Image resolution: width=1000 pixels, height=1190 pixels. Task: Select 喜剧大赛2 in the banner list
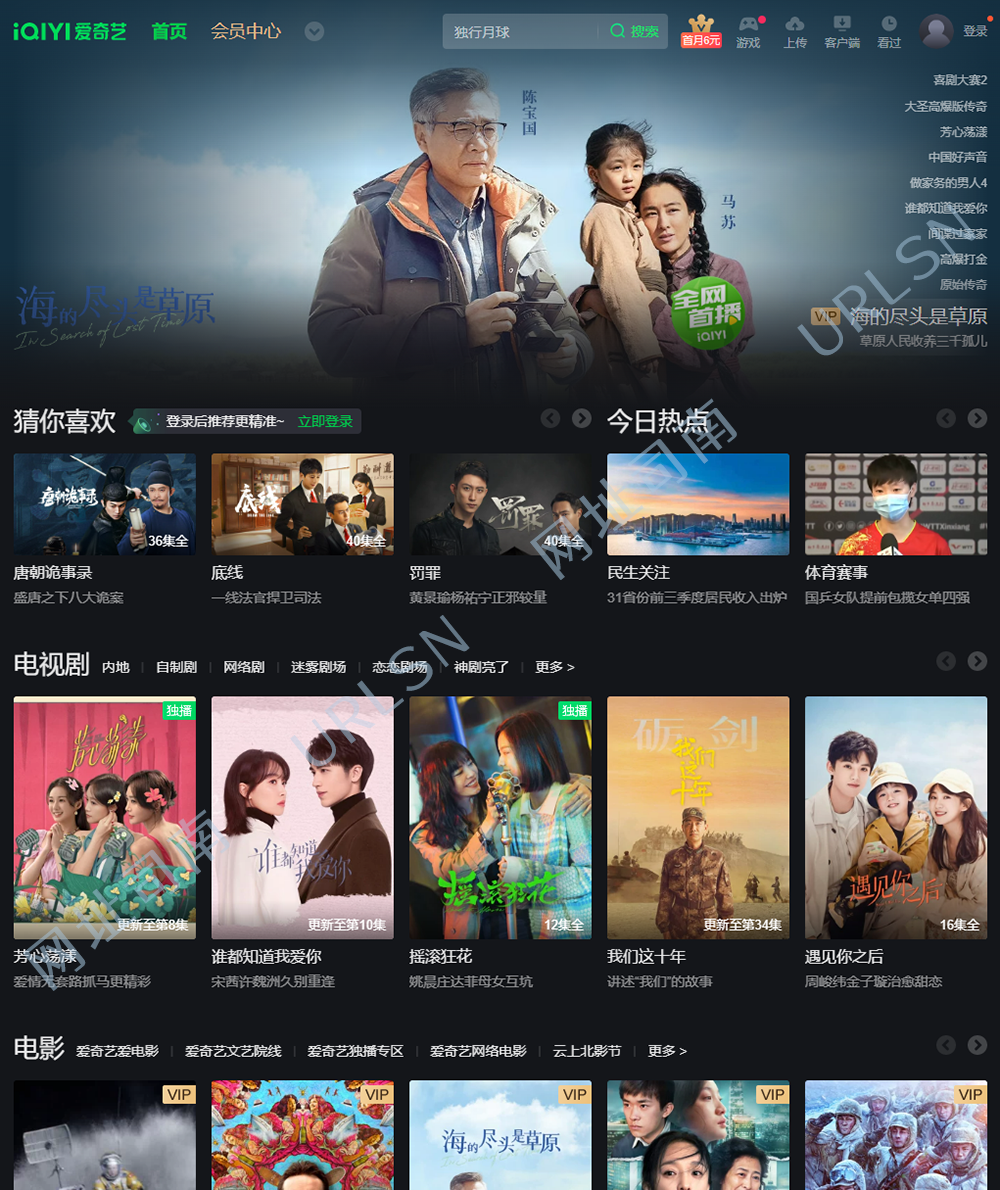[960, 80]
